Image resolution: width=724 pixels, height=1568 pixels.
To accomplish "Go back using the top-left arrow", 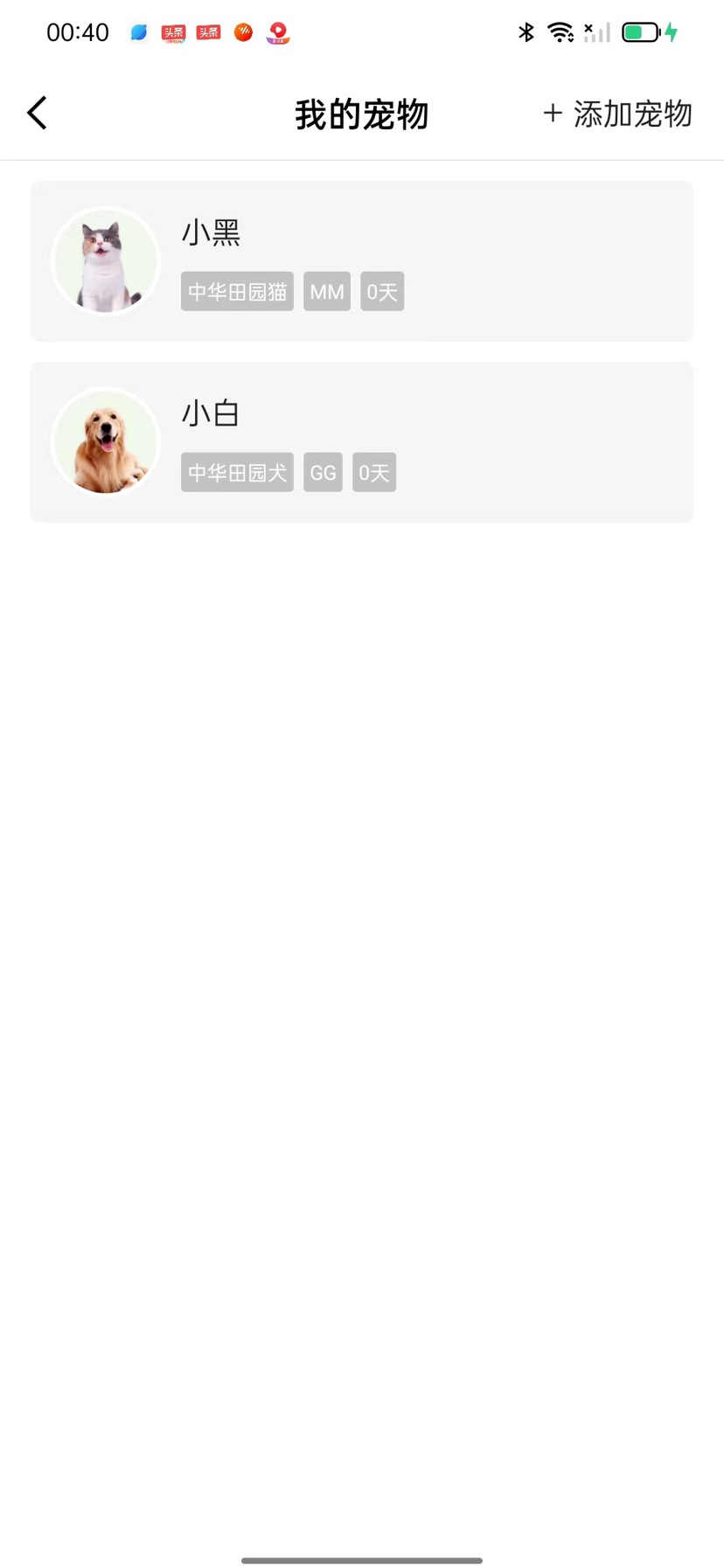I will (37, 113).
